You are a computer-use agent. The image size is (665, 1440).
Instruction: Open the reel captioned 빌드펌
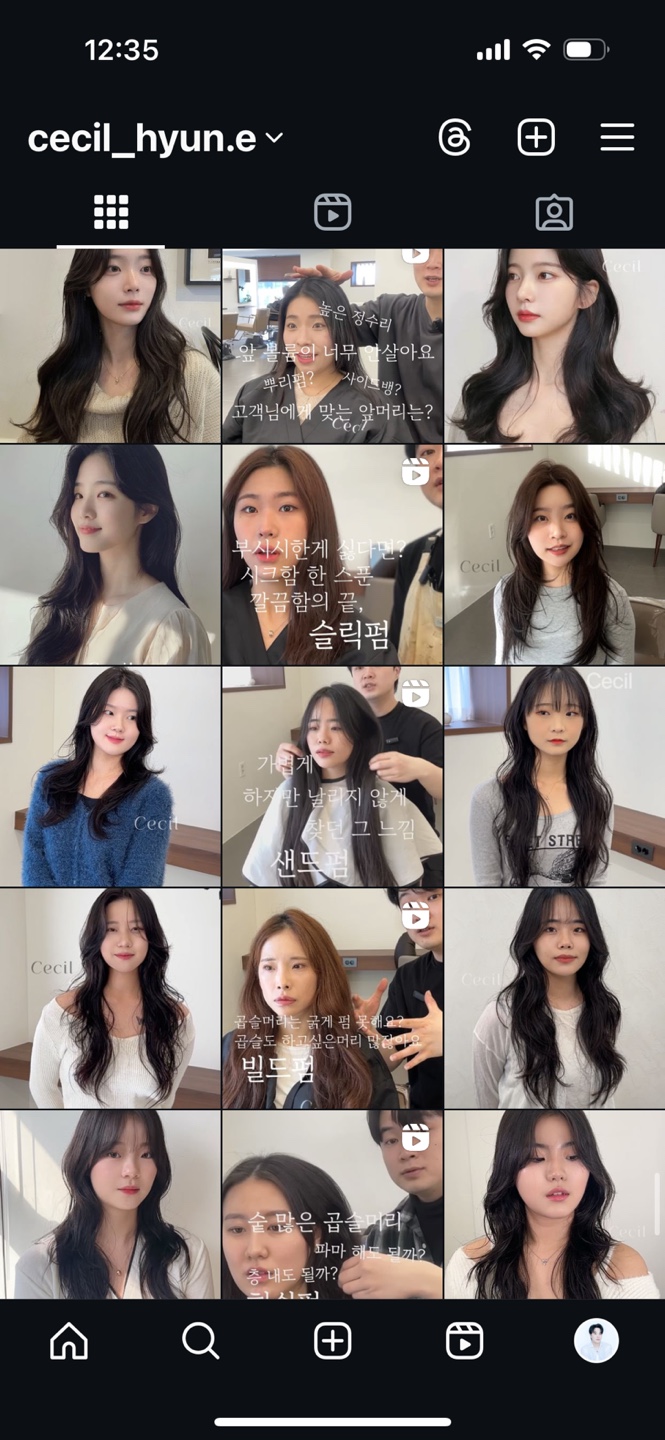[x=332, y=999]
